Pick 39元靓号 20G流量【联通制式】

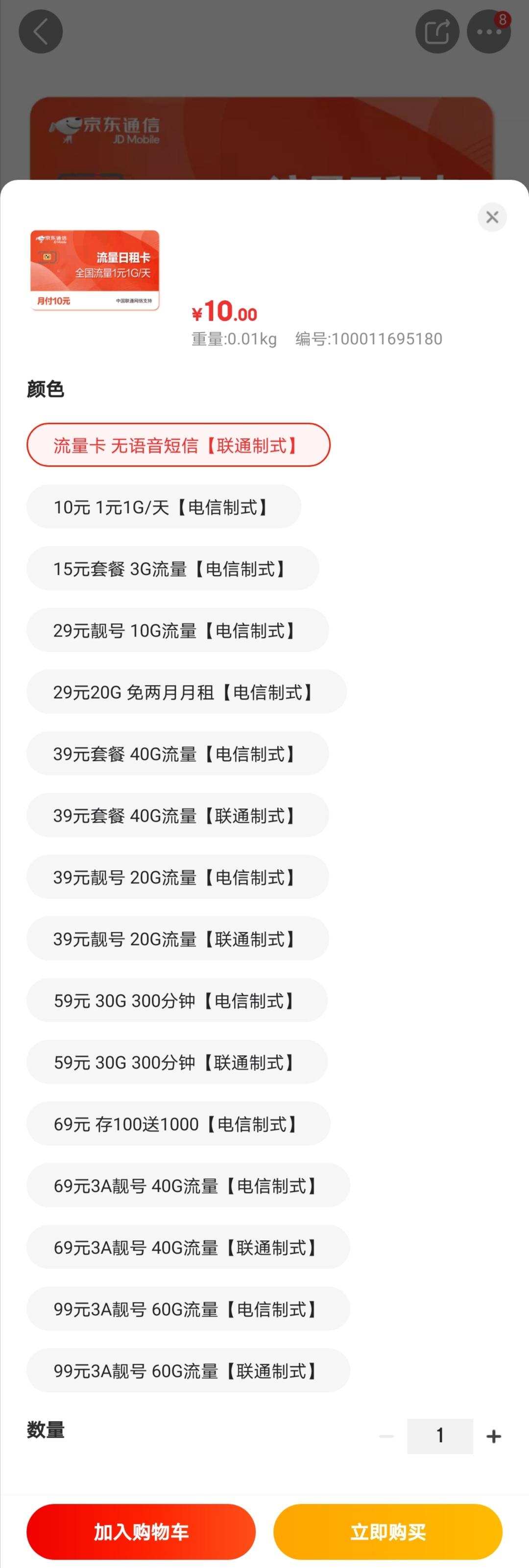coord(177,939)
